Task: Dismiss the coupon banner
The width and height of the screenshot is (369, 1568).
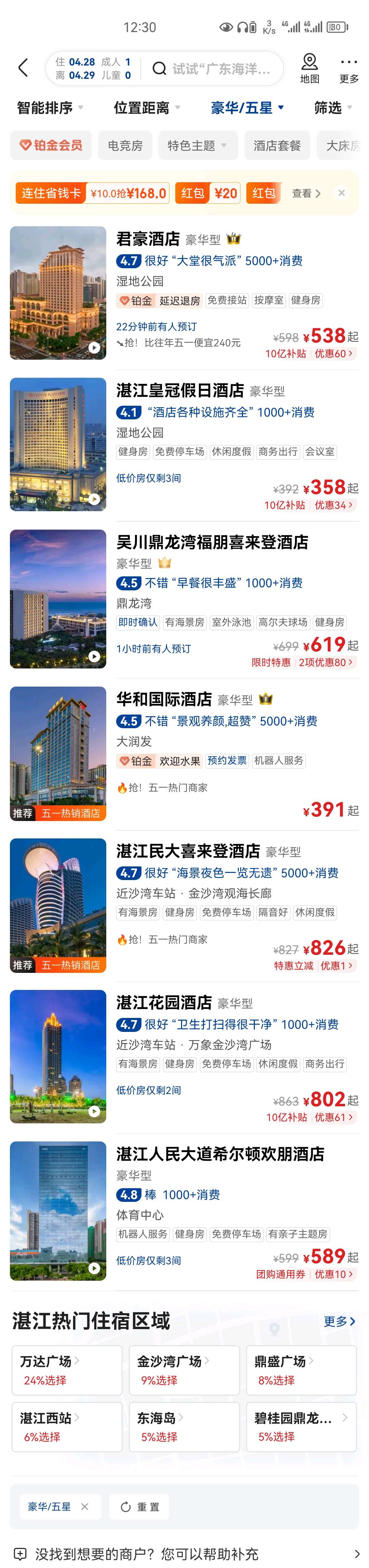Action: [x=342, y=193]
